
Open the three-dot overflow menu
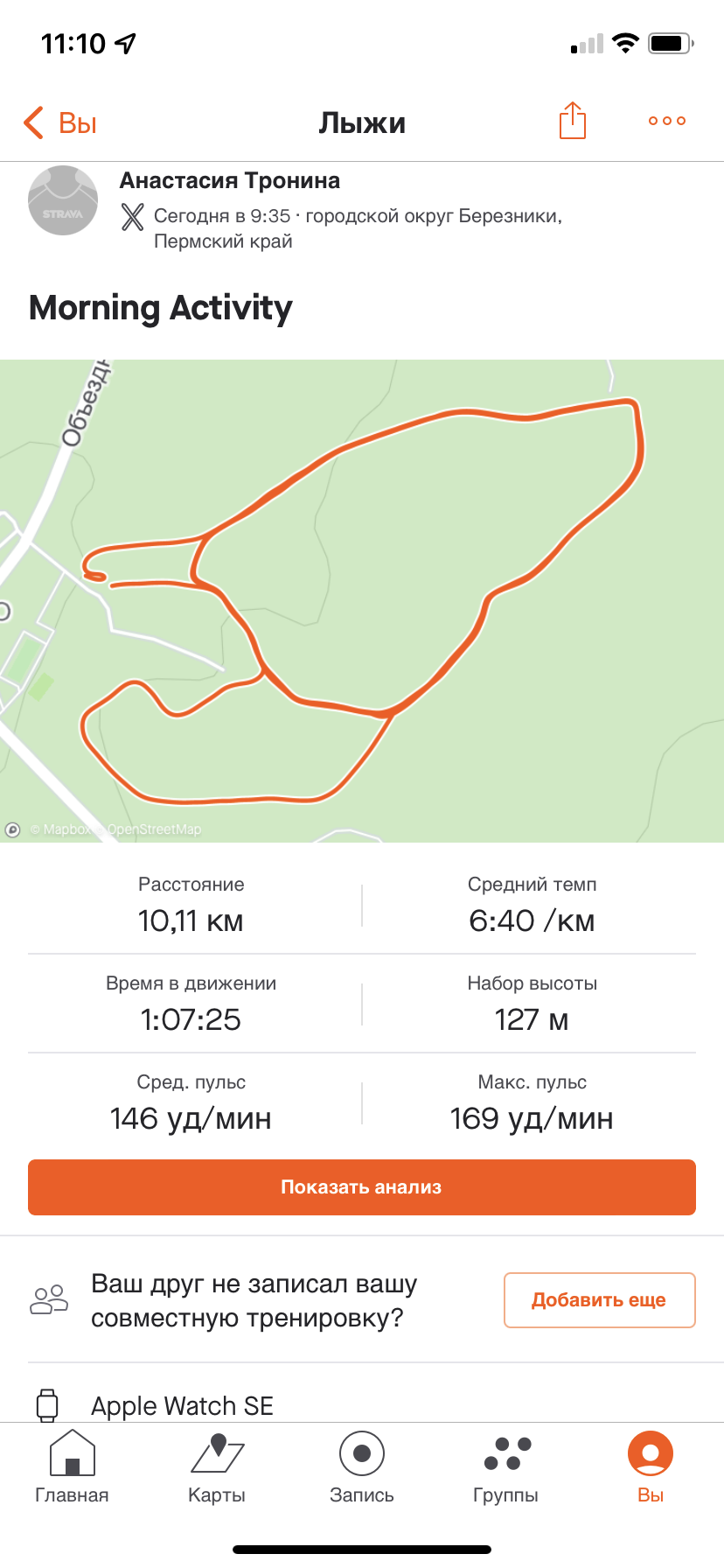(666, 121)
